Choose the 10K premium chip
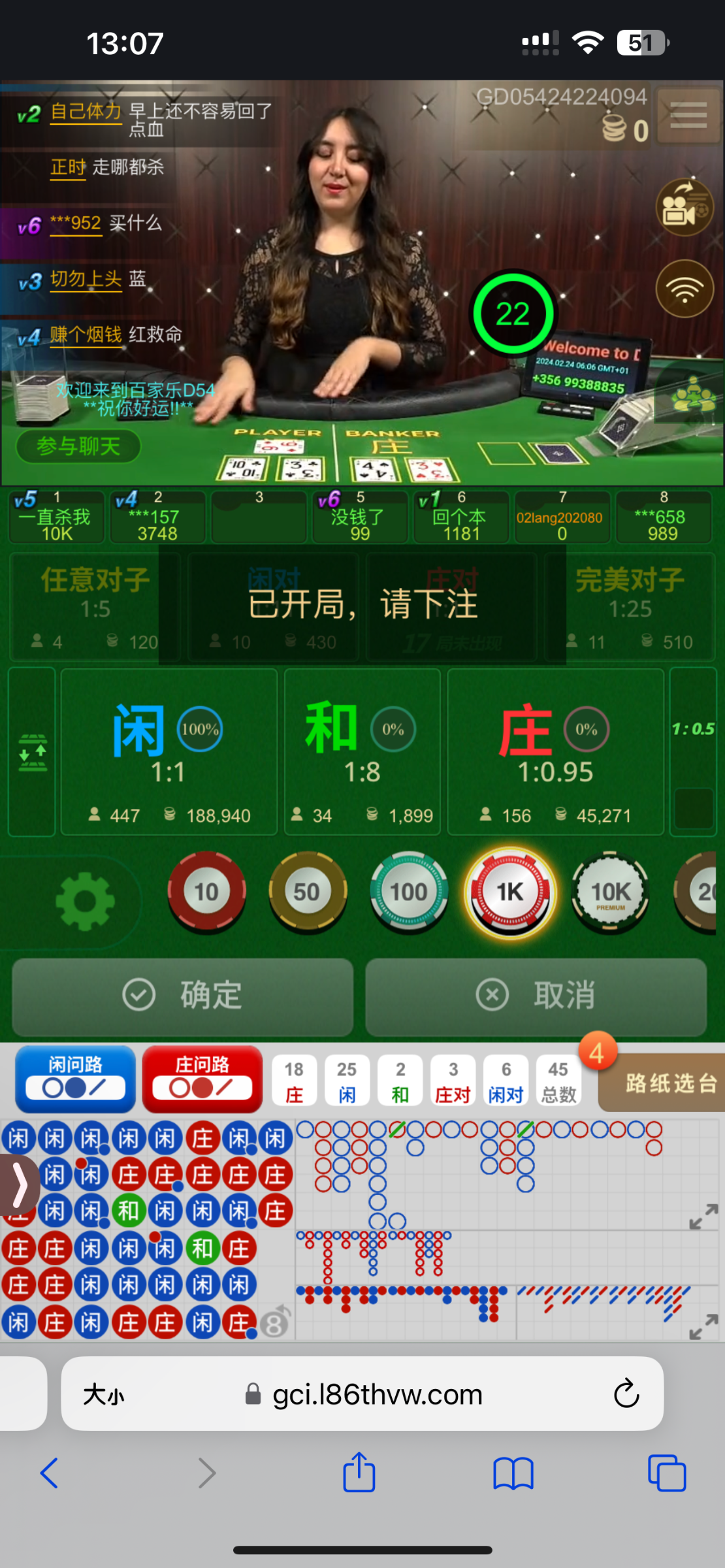725x1568 pixels. coord(611,892)
